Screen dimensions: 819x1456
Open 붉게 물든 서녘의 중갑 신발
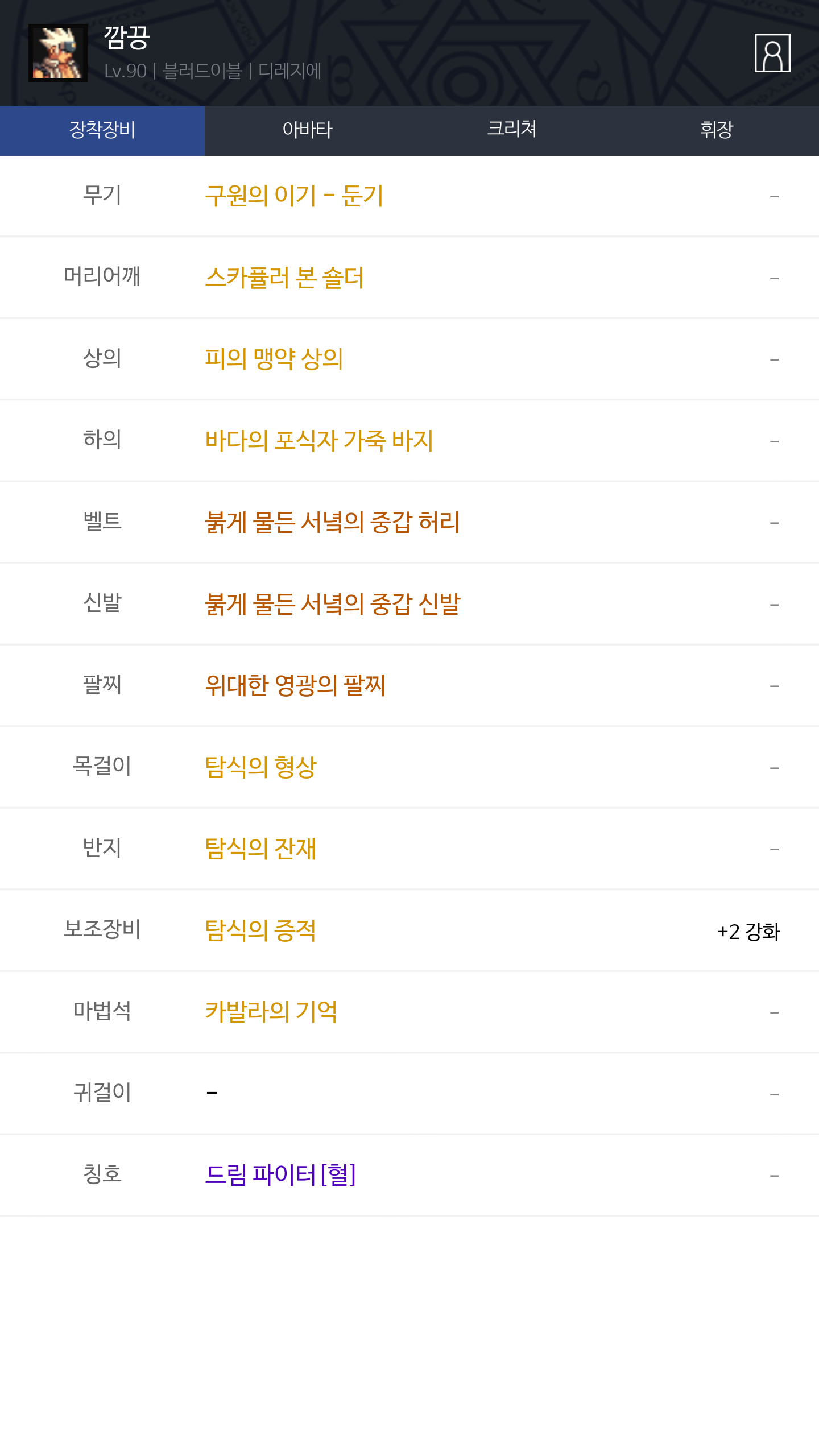coord(333,605)
